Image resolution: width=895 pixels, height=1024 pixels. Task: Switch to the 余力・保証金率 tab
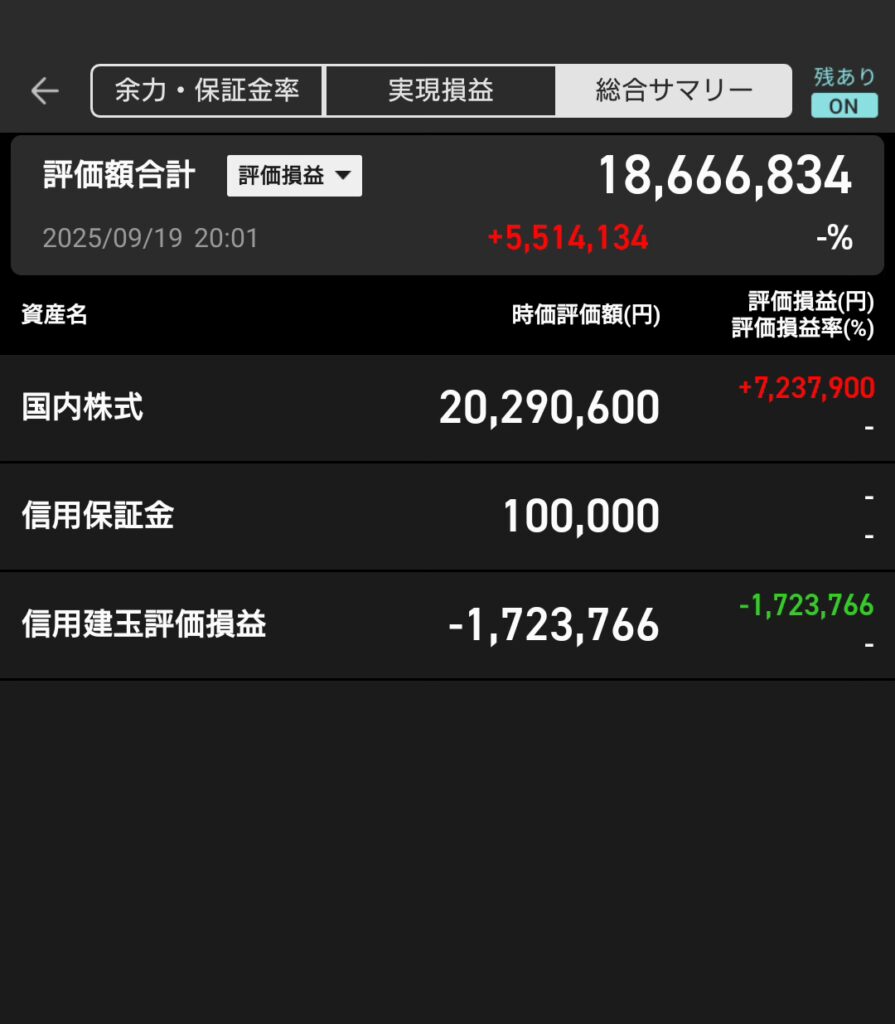coord(207,91)
